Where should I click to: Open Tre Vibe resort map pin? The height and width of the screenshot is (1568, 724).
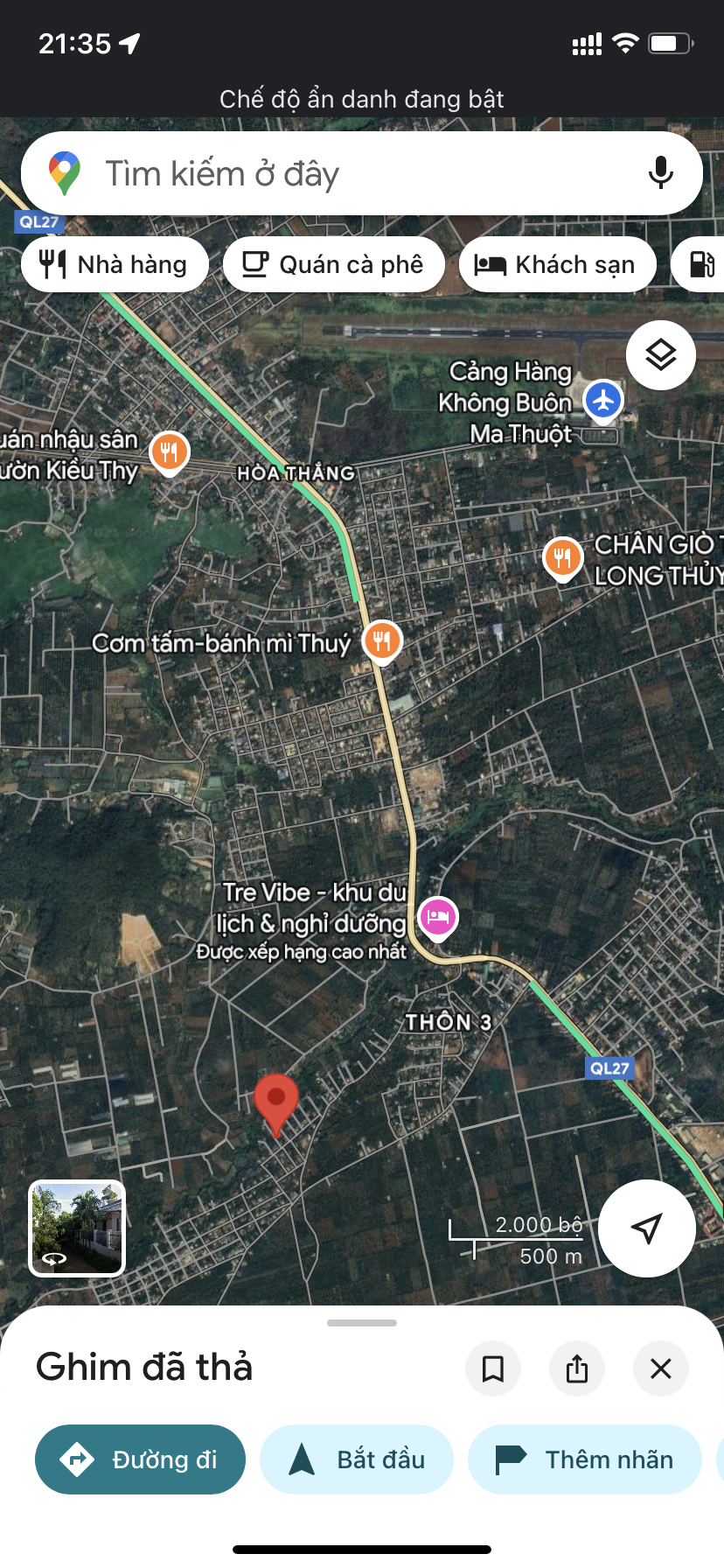[437, 917]
